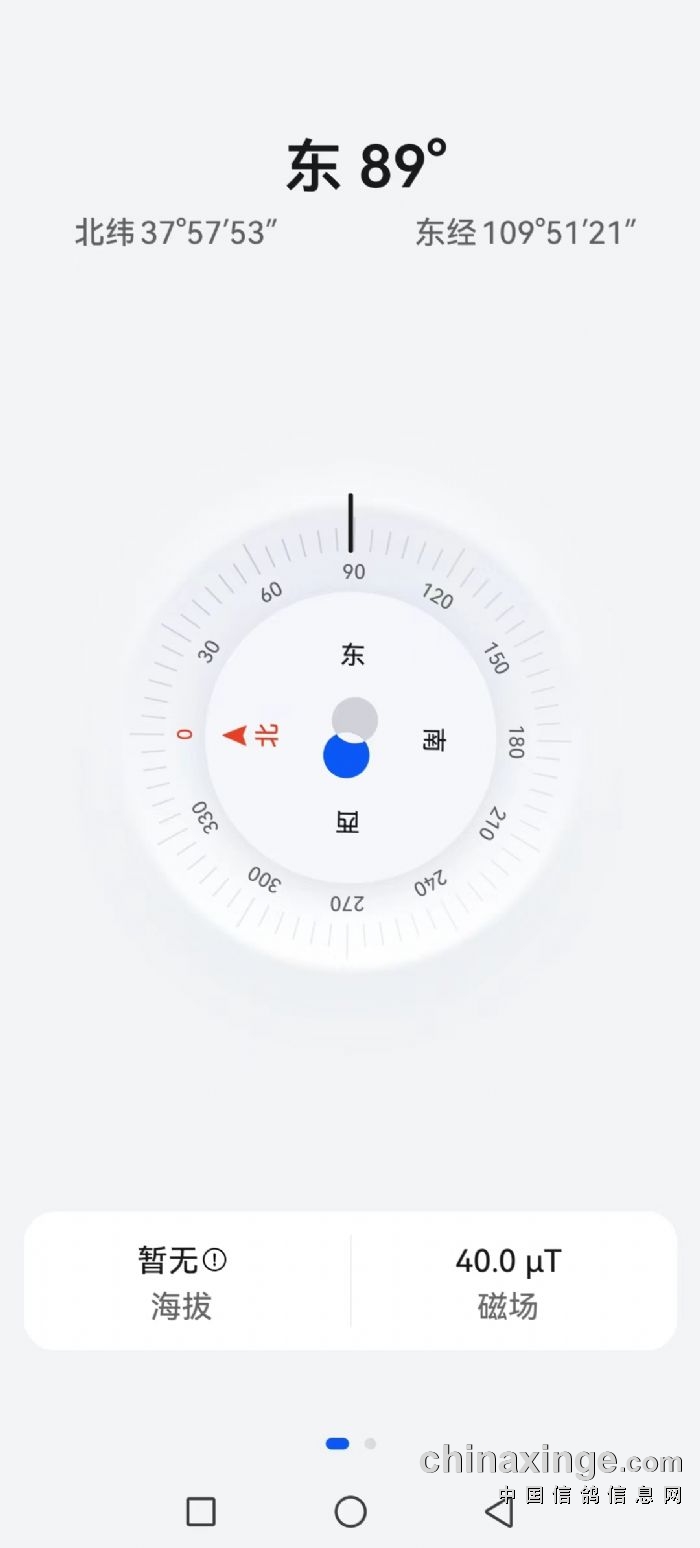Open the recent apps overview
Image resolution: width=700 pixels, height=1548 pixels.
point(201,1511)
